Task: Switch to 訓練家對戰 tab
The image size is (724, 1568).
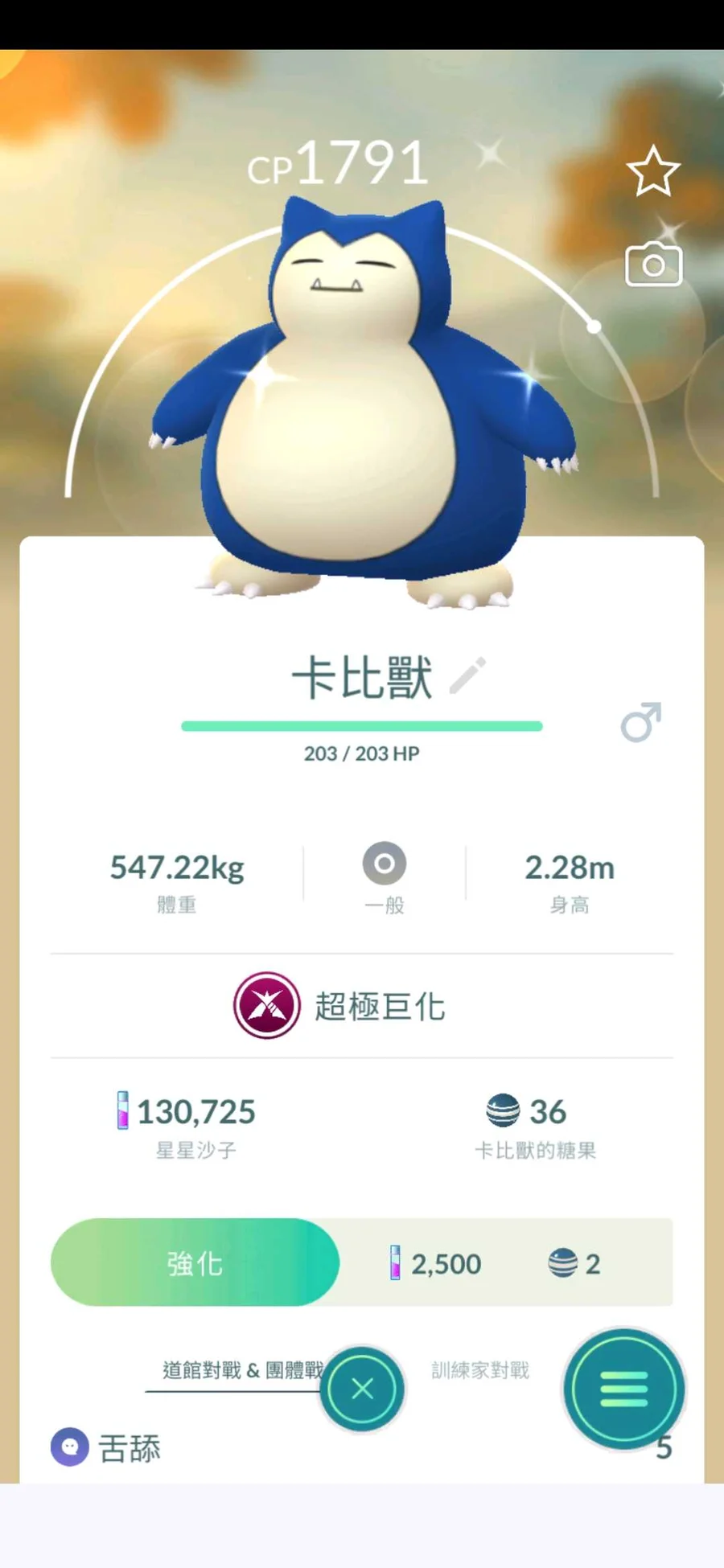Action: click(480, 1370)
